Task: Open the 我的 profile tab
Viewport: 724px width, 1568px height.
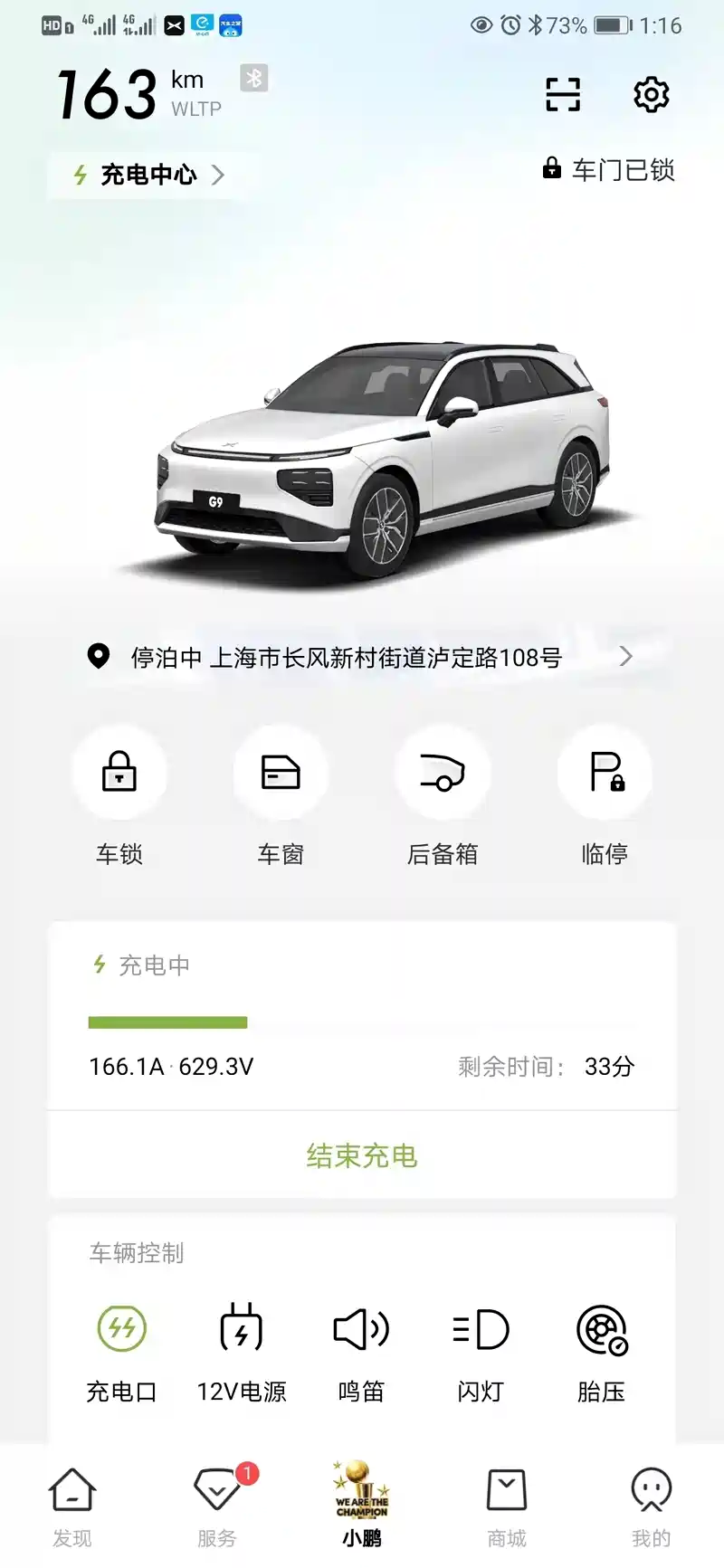Action: coord(651,1504)
